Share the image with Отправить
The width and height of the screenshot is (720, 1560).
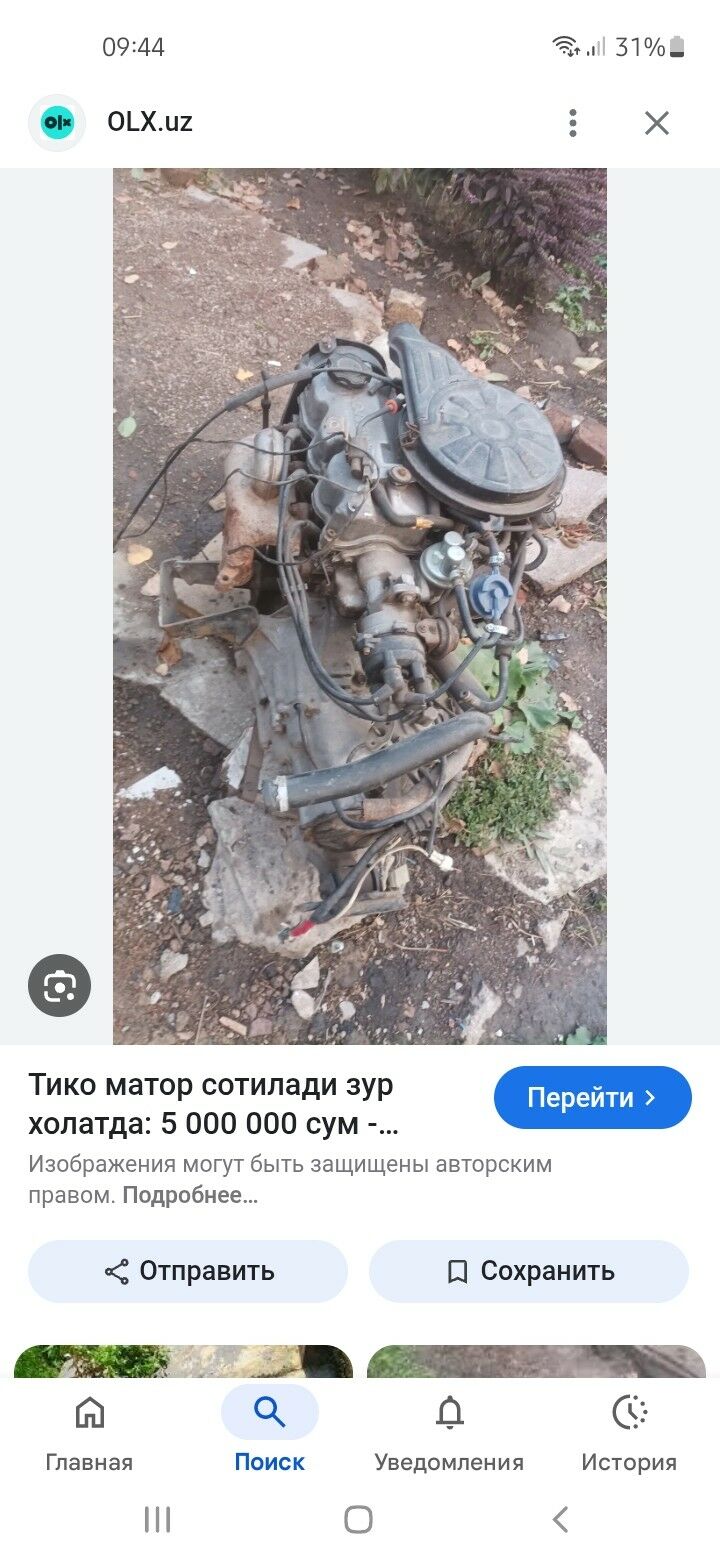[188, 1271]
